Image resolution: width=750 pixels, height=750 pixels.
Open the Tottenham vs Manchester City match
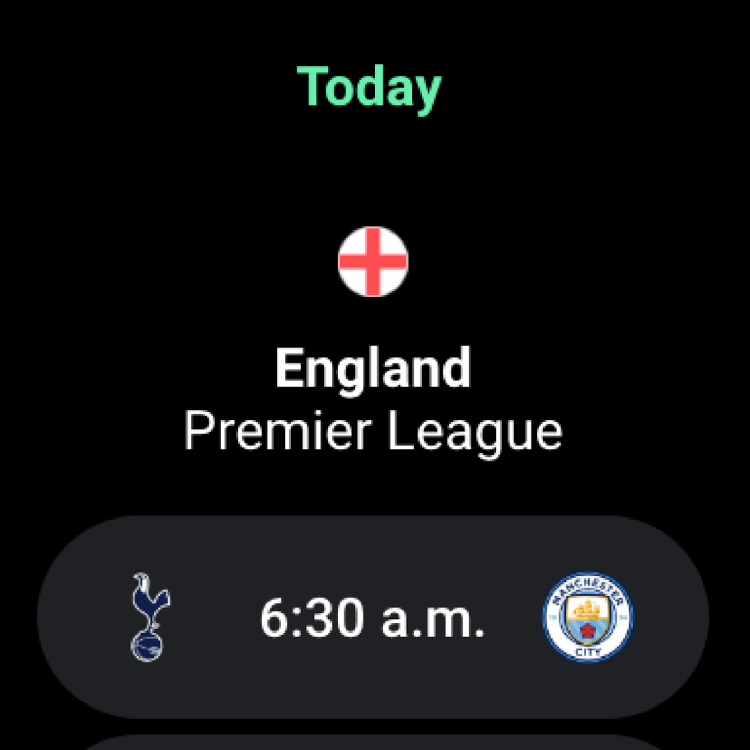point(373,618)
